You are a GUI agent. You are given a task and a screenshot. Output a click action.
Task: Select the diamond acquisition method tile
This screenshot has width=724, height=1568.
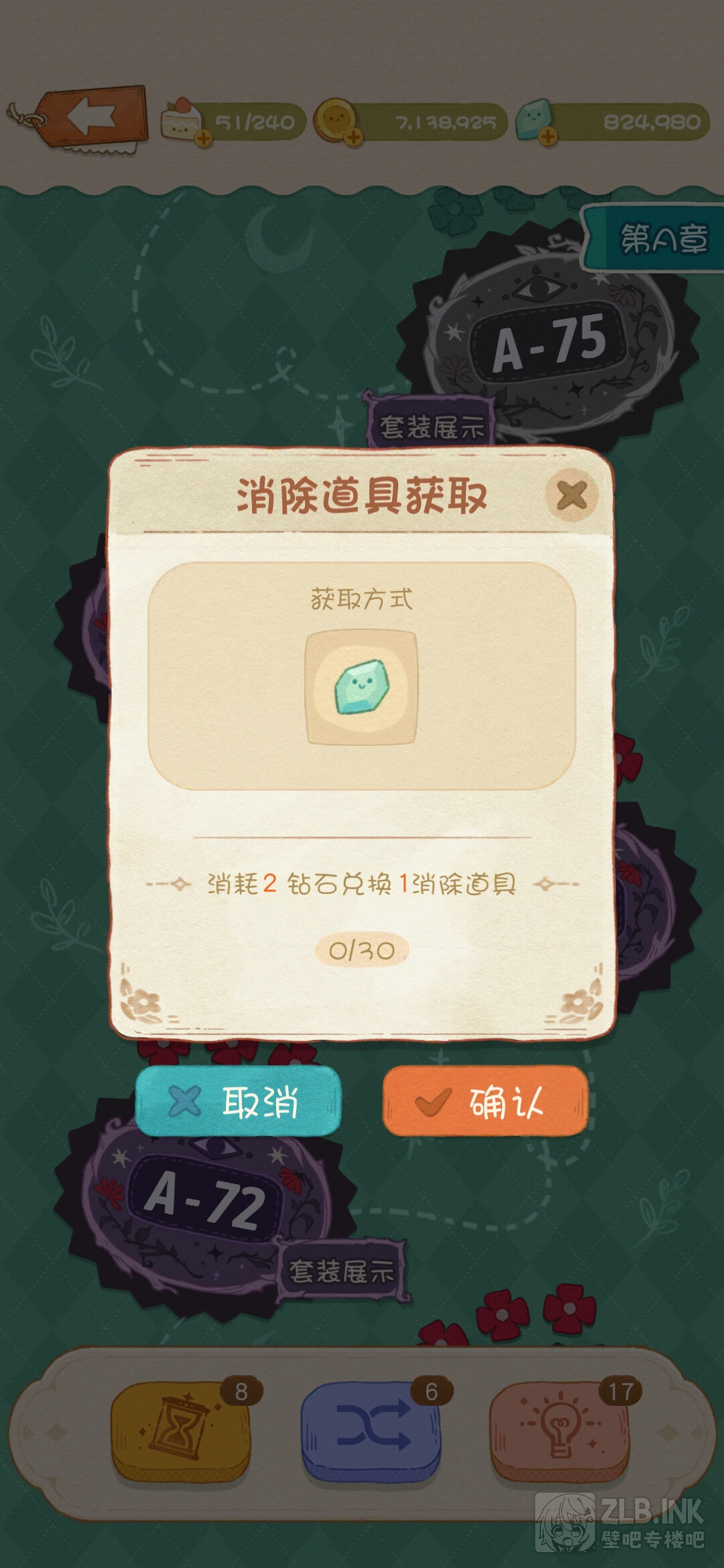click(361, 688)
